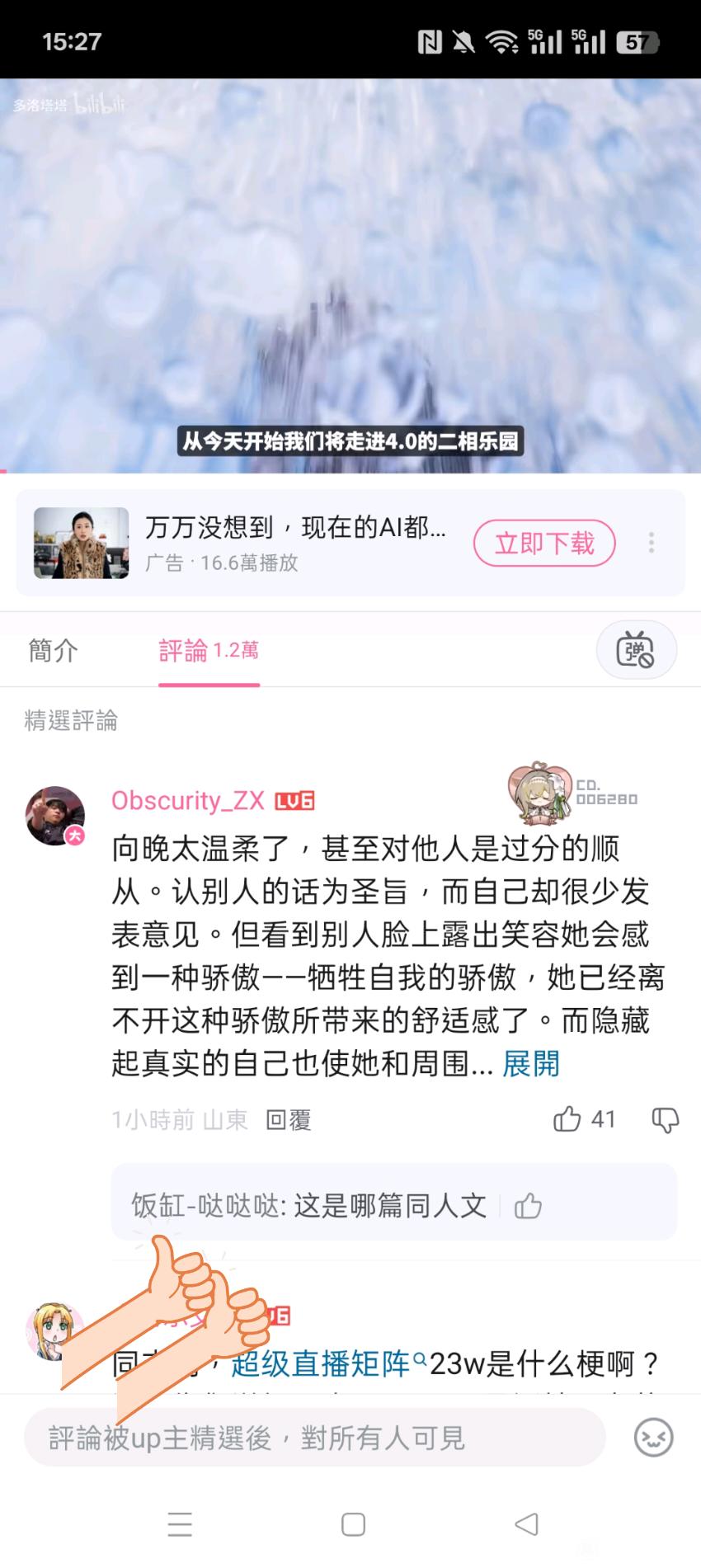Tap the 立即下载 ad button
The height and width of the screenshot is (1568, 701).
pyautogui.click(x=544, y=543)
